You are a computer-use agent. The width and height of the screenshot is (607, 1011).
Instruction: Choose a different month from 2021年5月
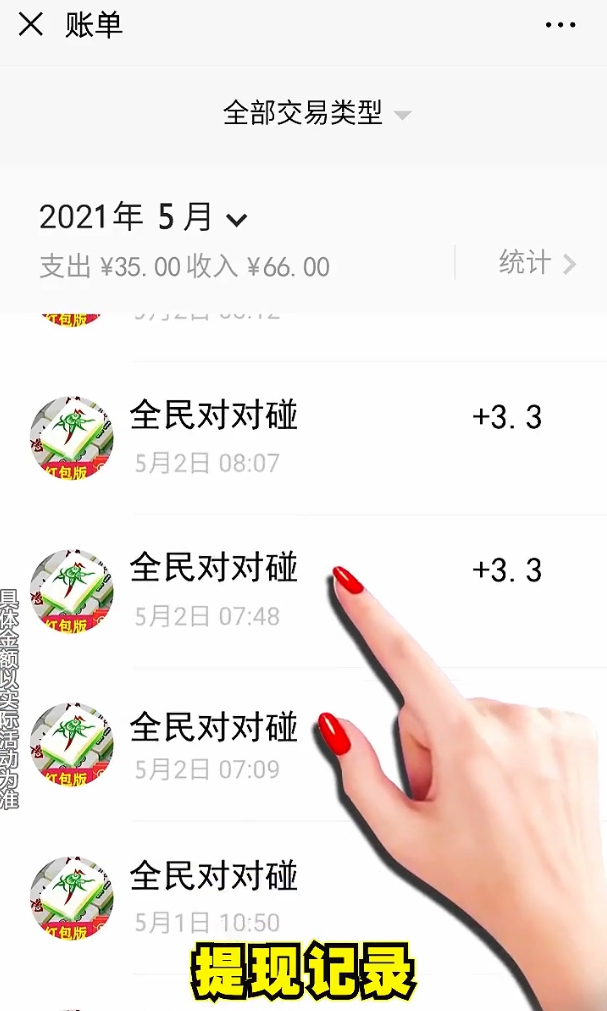(142, 217)
